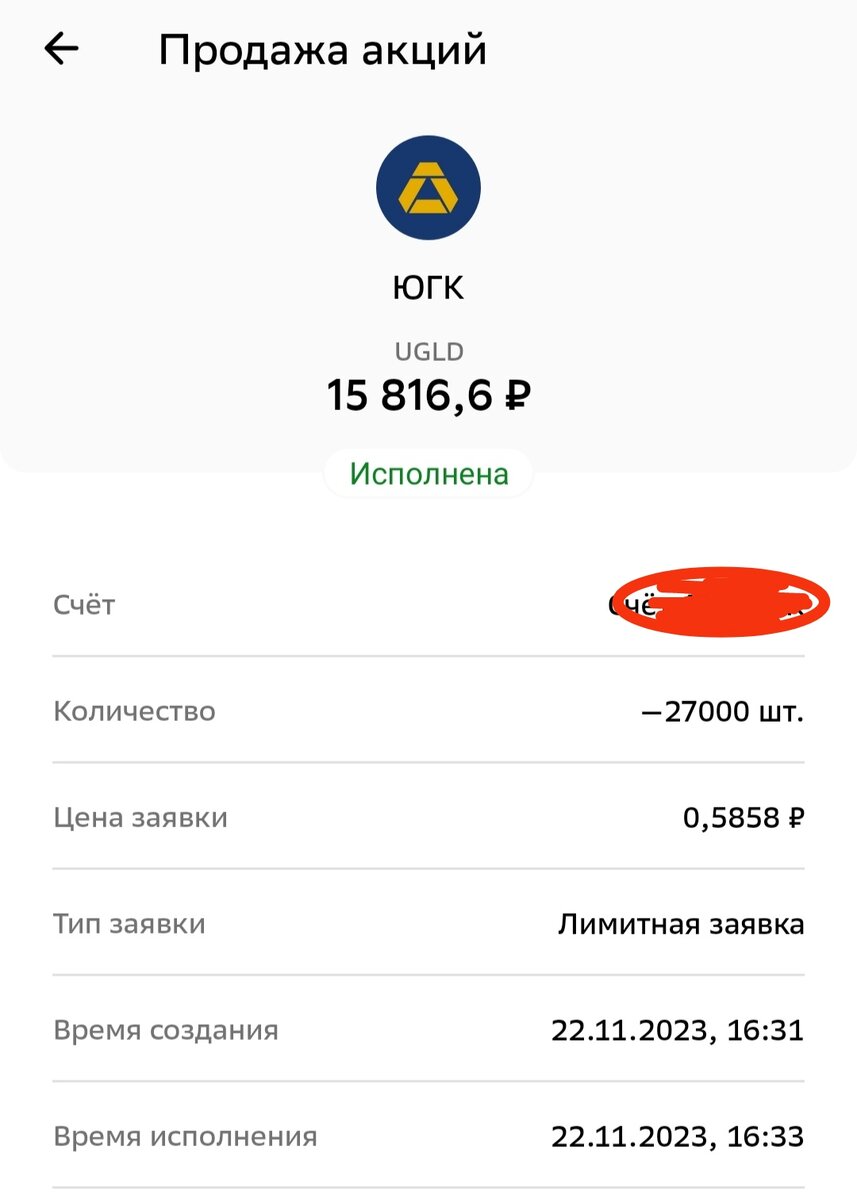
Task: Select the Лимитная заявка order type value
Action: click(x=682, y=925)
